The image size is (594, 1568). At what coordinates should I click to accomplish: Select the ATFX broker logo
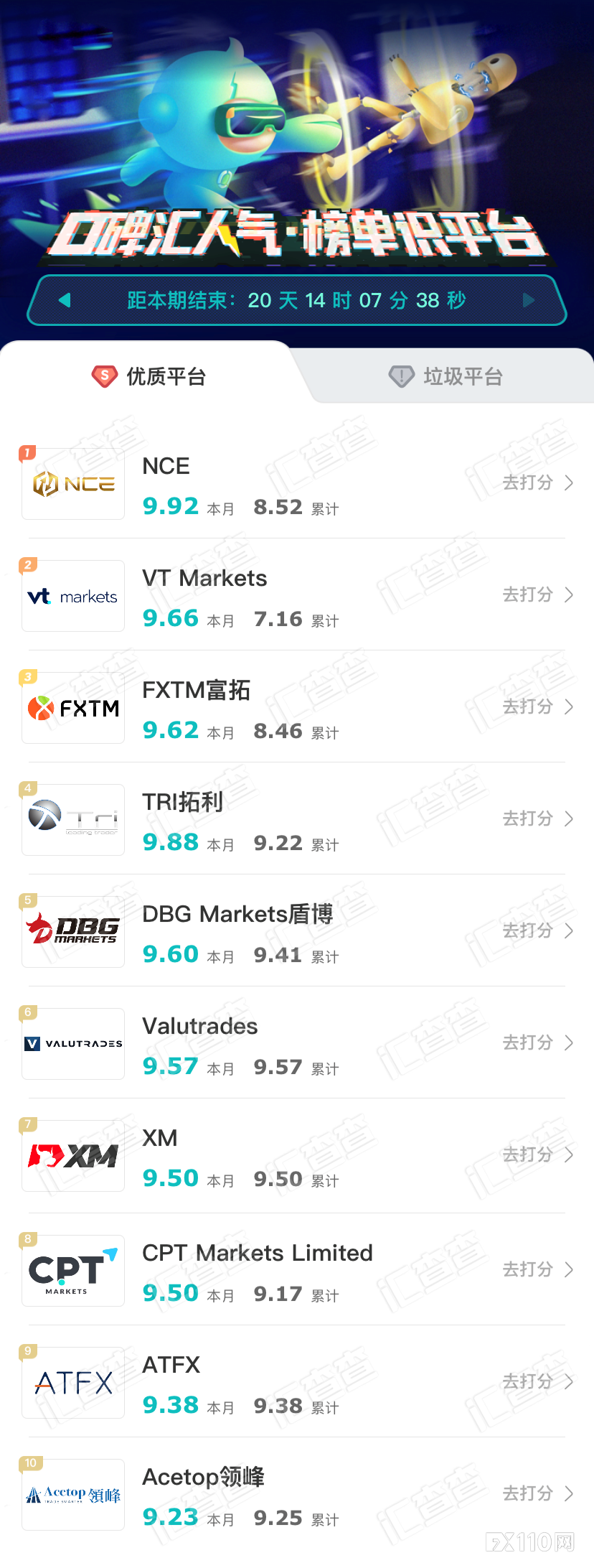(72, 1382)
